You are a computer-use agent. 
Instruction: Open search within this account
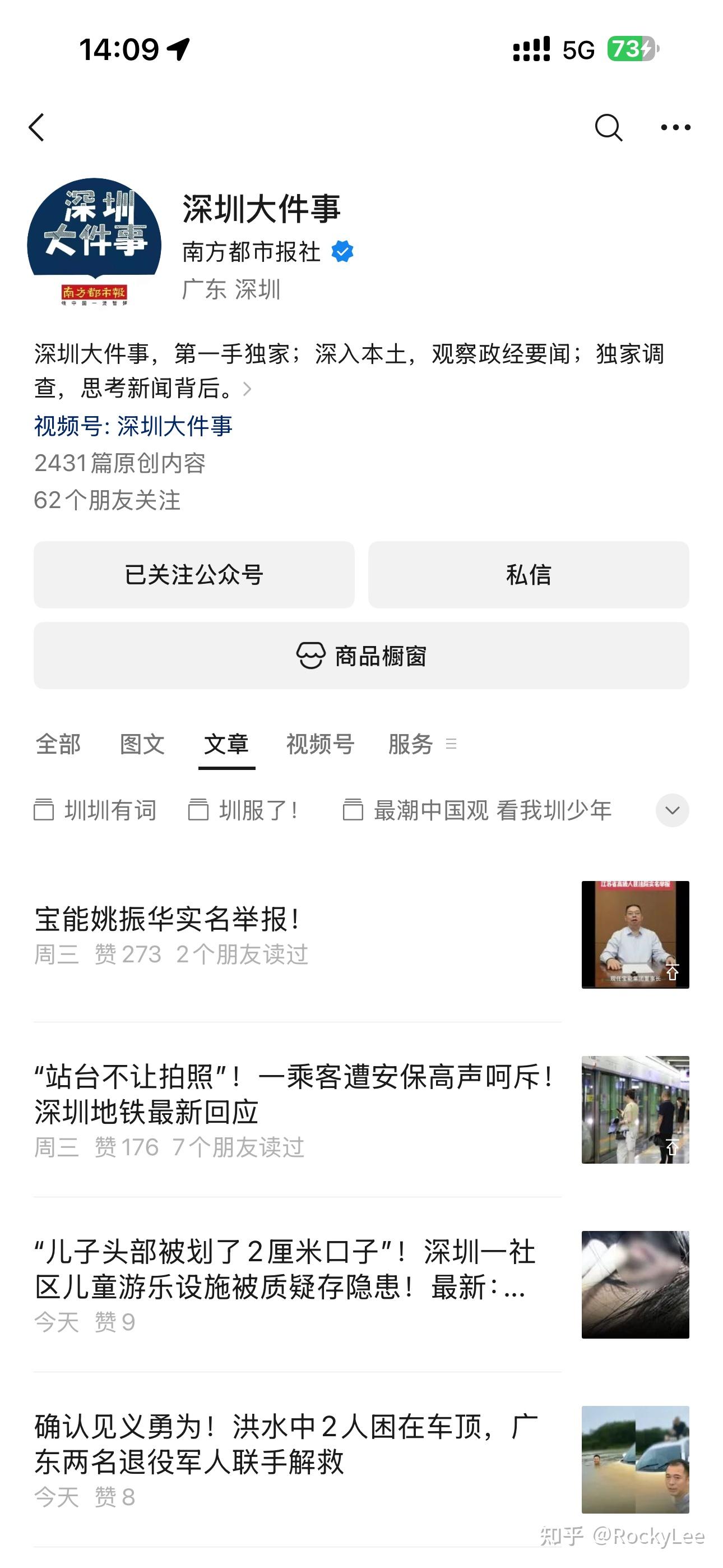coord(608,127)
